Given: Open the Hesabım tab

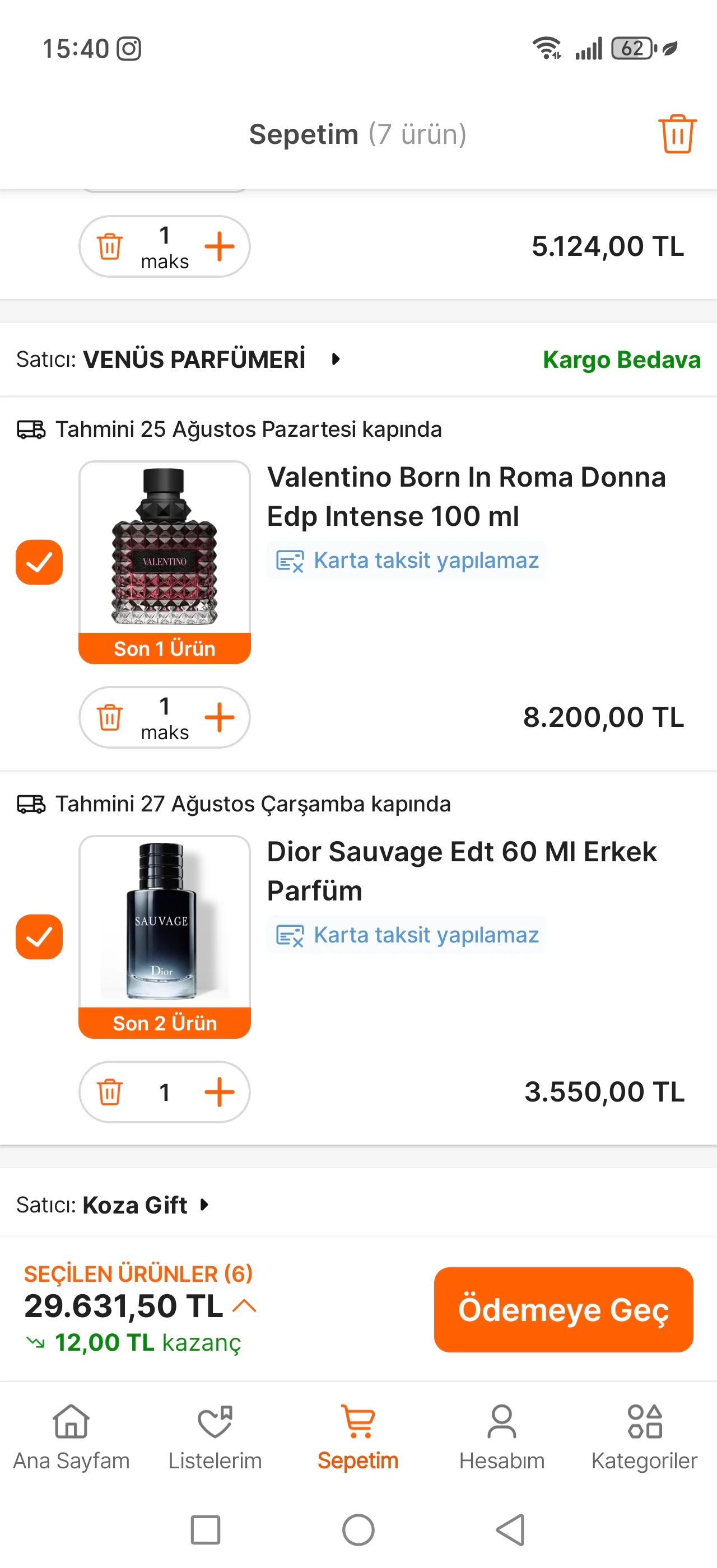Looking at the screenshot, I should point(501,1436).
